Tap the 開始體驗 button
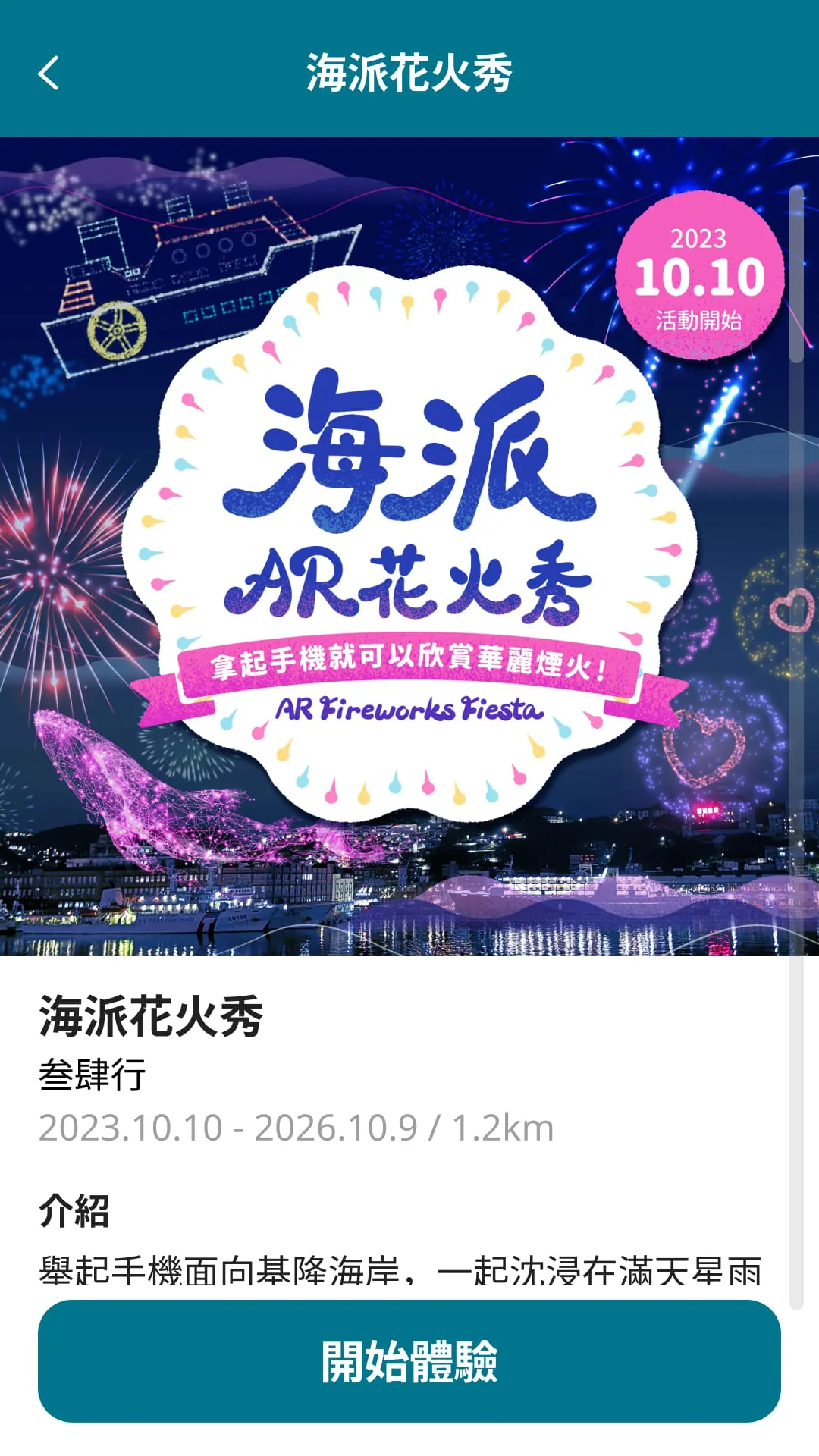Screen dimensions: 819x1456 click(409, 1361)
